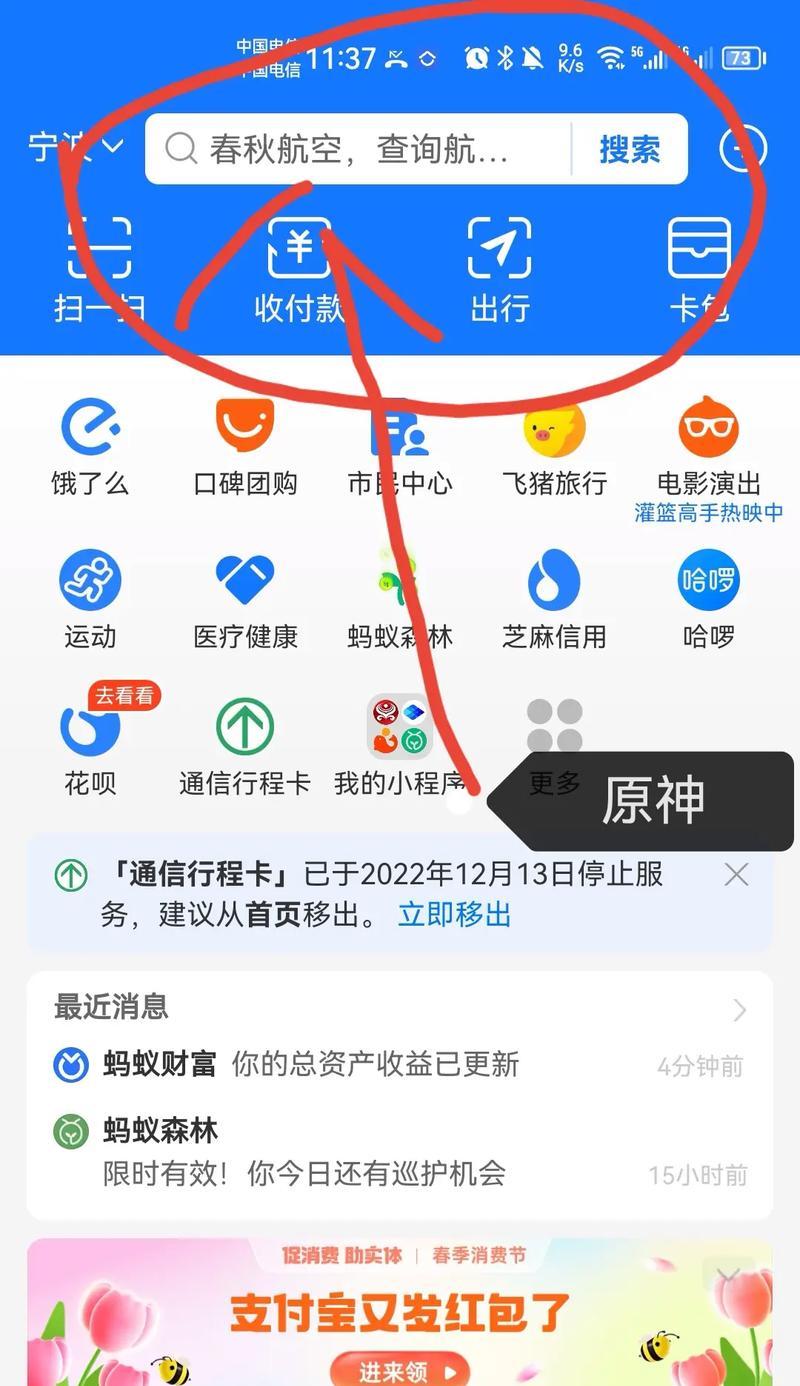Open the 宁波 city selector
Image resolution: width=800 pixels, height=1386 pixels.
pos(76,148)
